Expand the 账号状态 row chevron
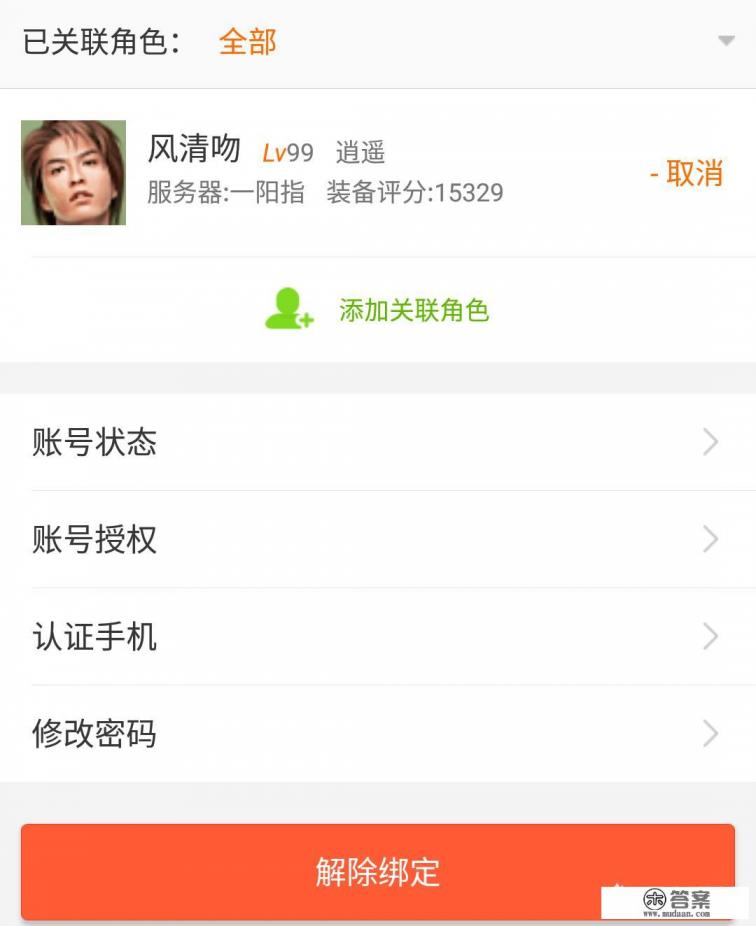 pos(710,442)
